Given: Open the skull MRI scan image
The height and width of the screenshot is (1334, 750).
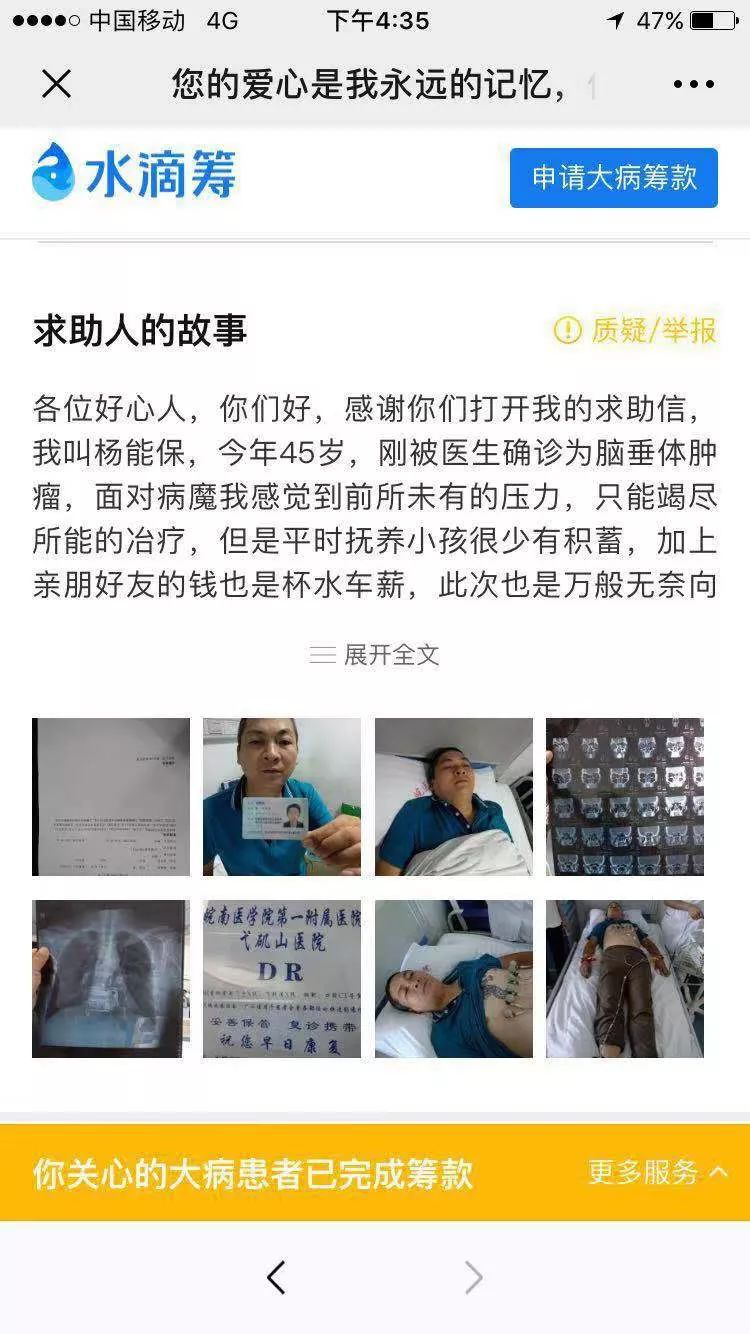Looking at the screenshot, I should click(x=625, y=797).
